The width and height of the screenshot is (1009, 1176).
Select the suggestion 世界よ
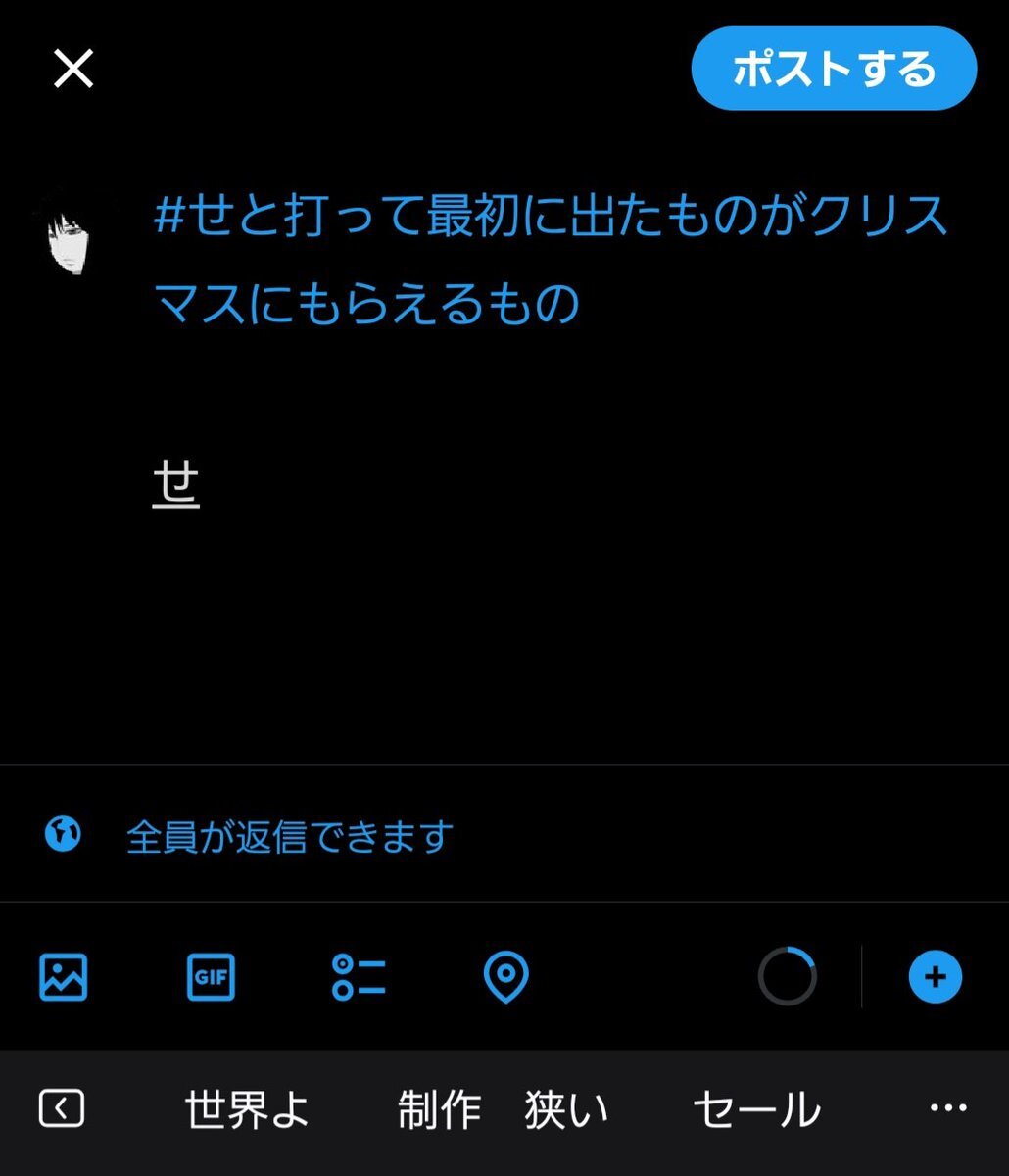pos(247,1109)
